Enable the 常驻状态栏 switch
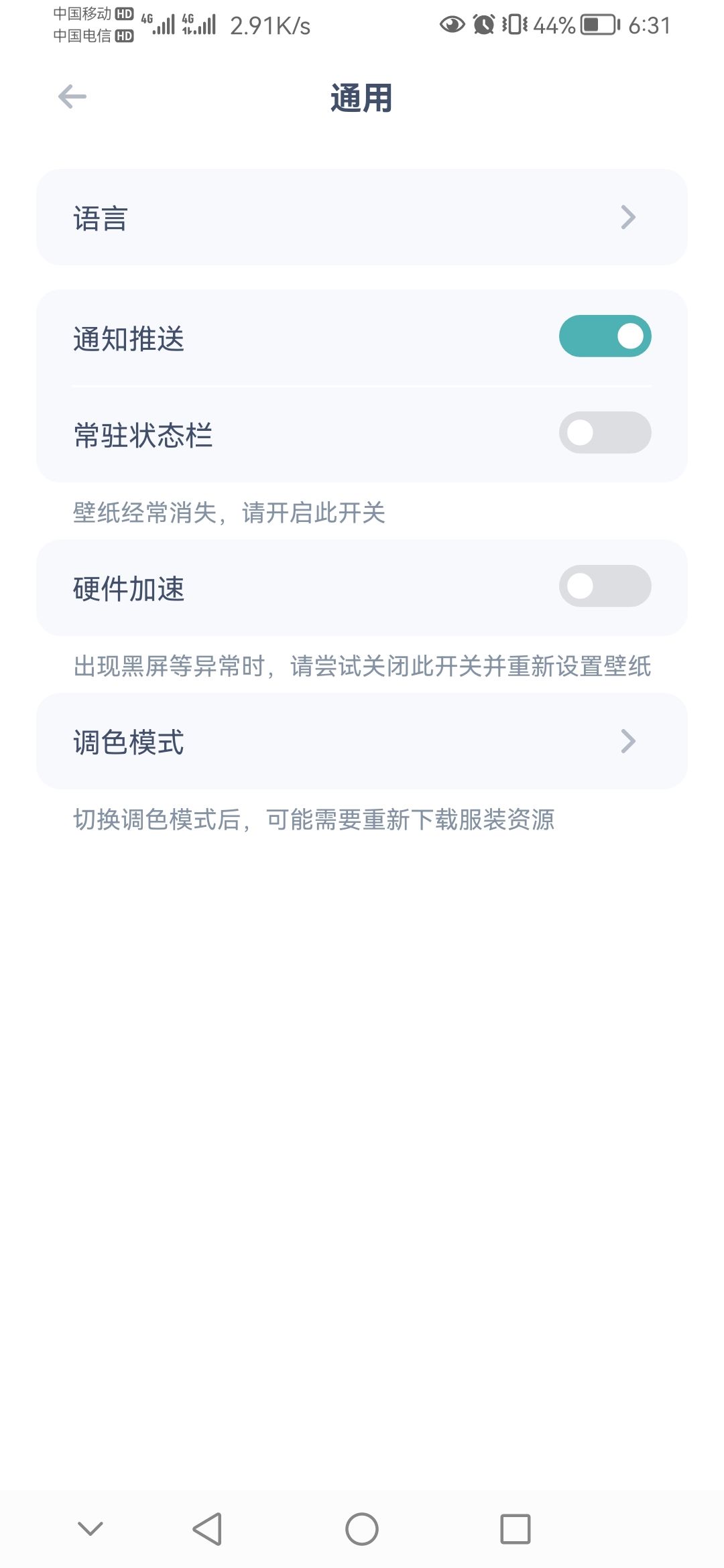 [x=604, y=433]
